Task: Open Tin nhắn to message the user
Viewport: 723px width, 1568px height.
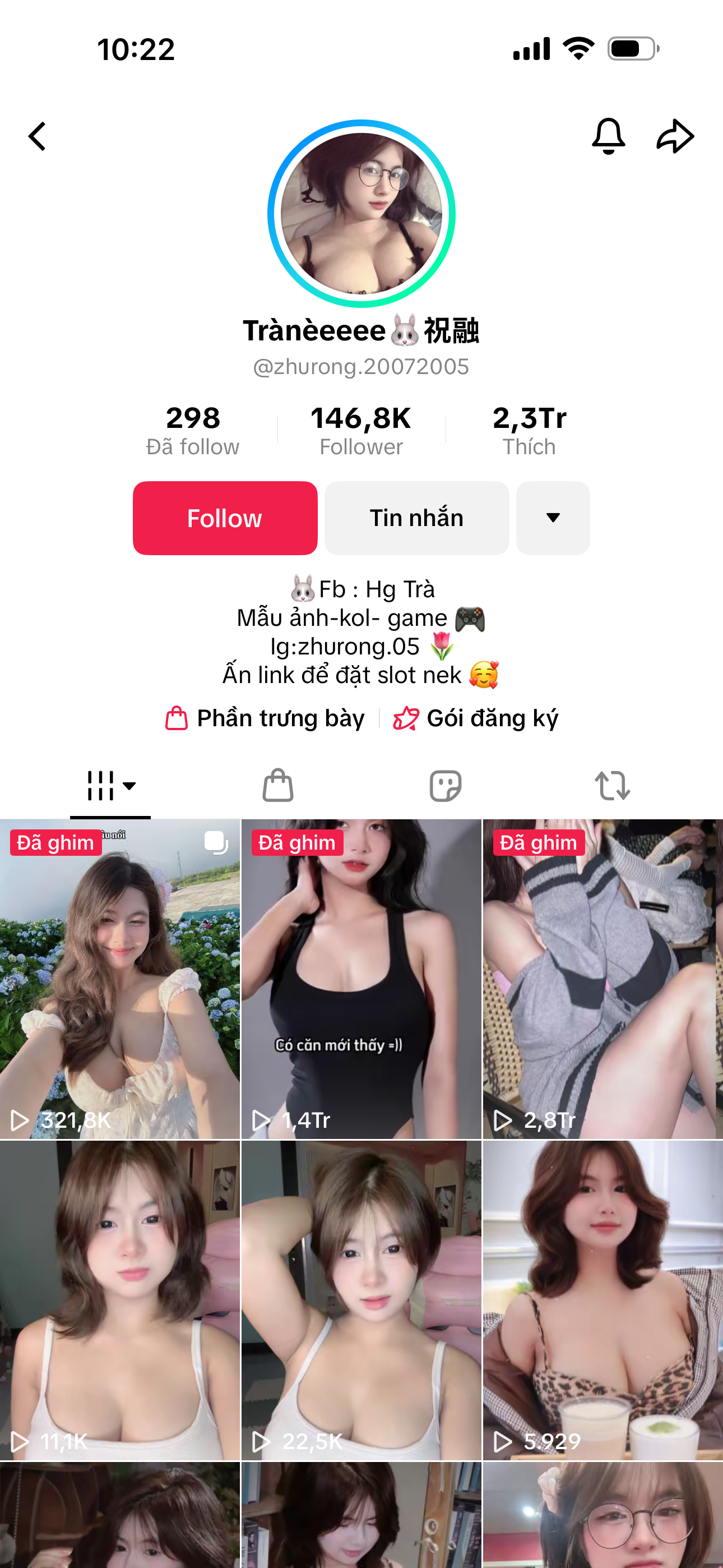Action: click(x=416, y=518)
